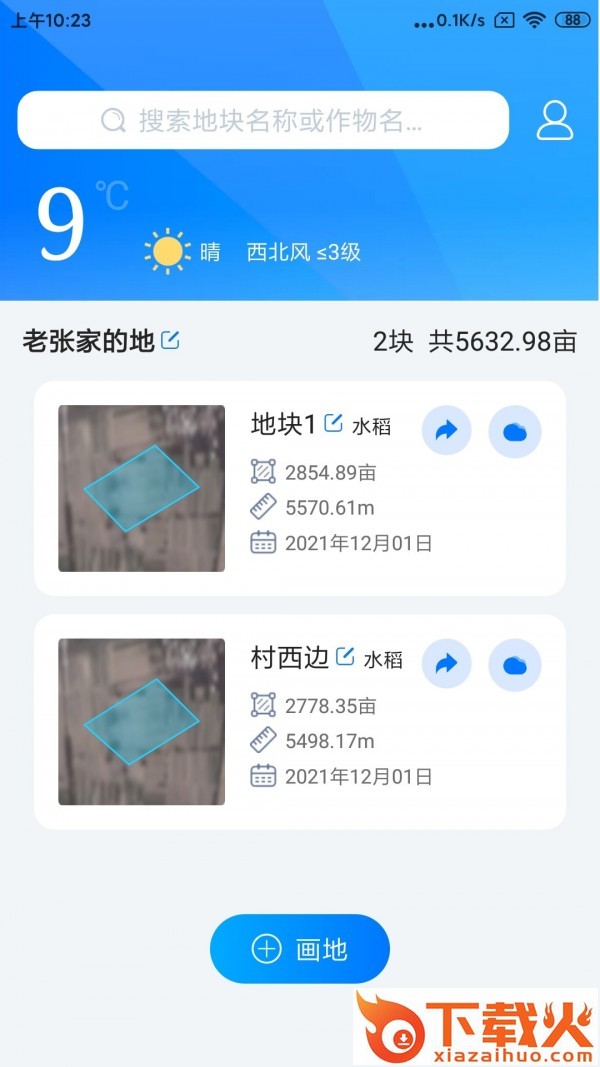Viewport: 600px width, 1067px height.
Task: Open the user profile icon
Action: click(x=554, y=121)
